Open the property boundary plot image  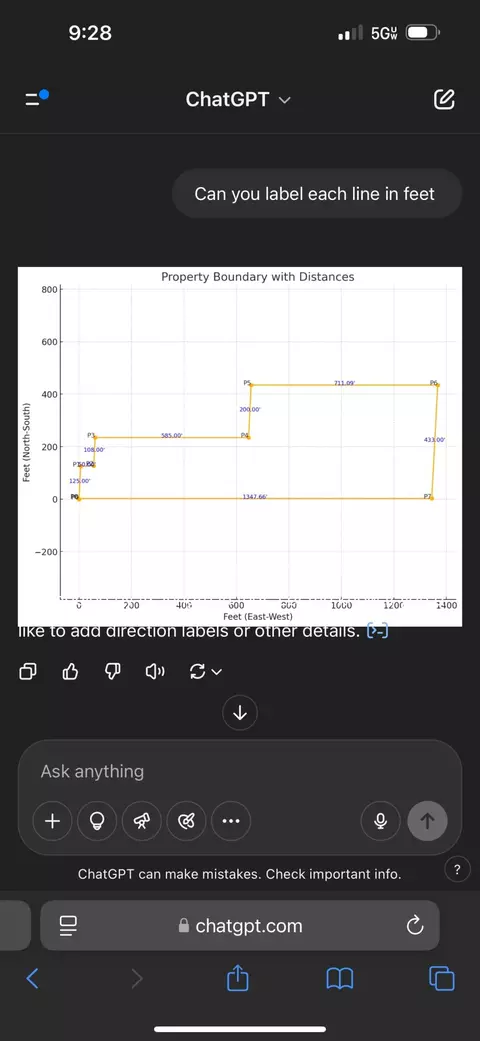pos(240,446)
